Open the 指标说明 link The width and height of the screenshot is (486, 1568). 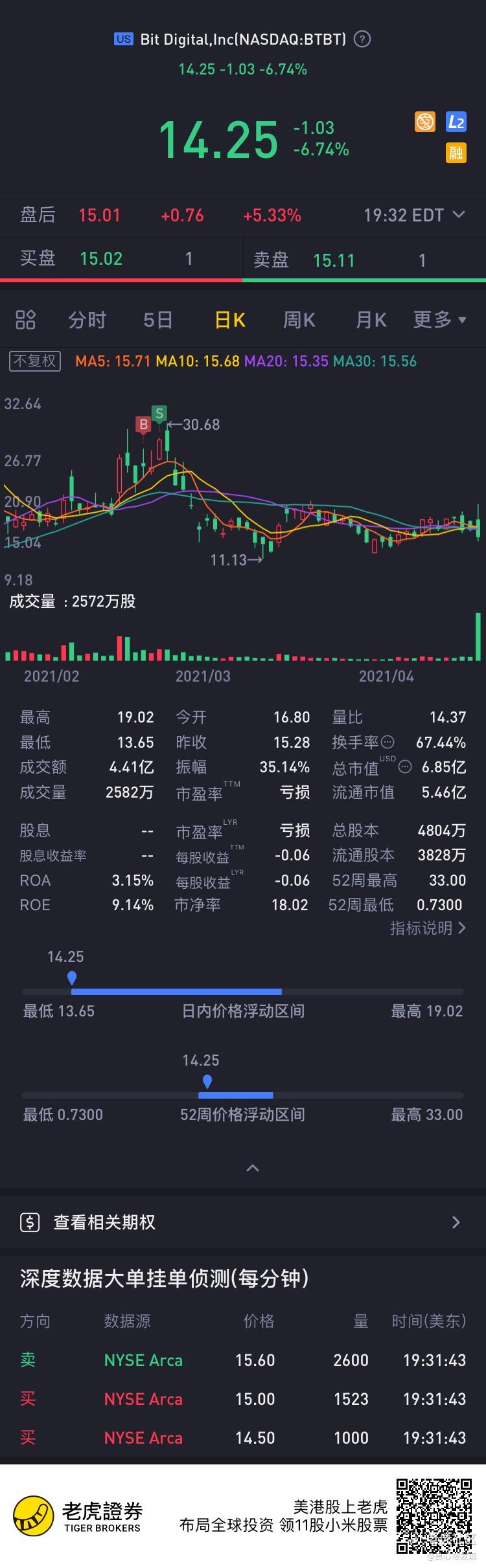click(x=428, y=928)
